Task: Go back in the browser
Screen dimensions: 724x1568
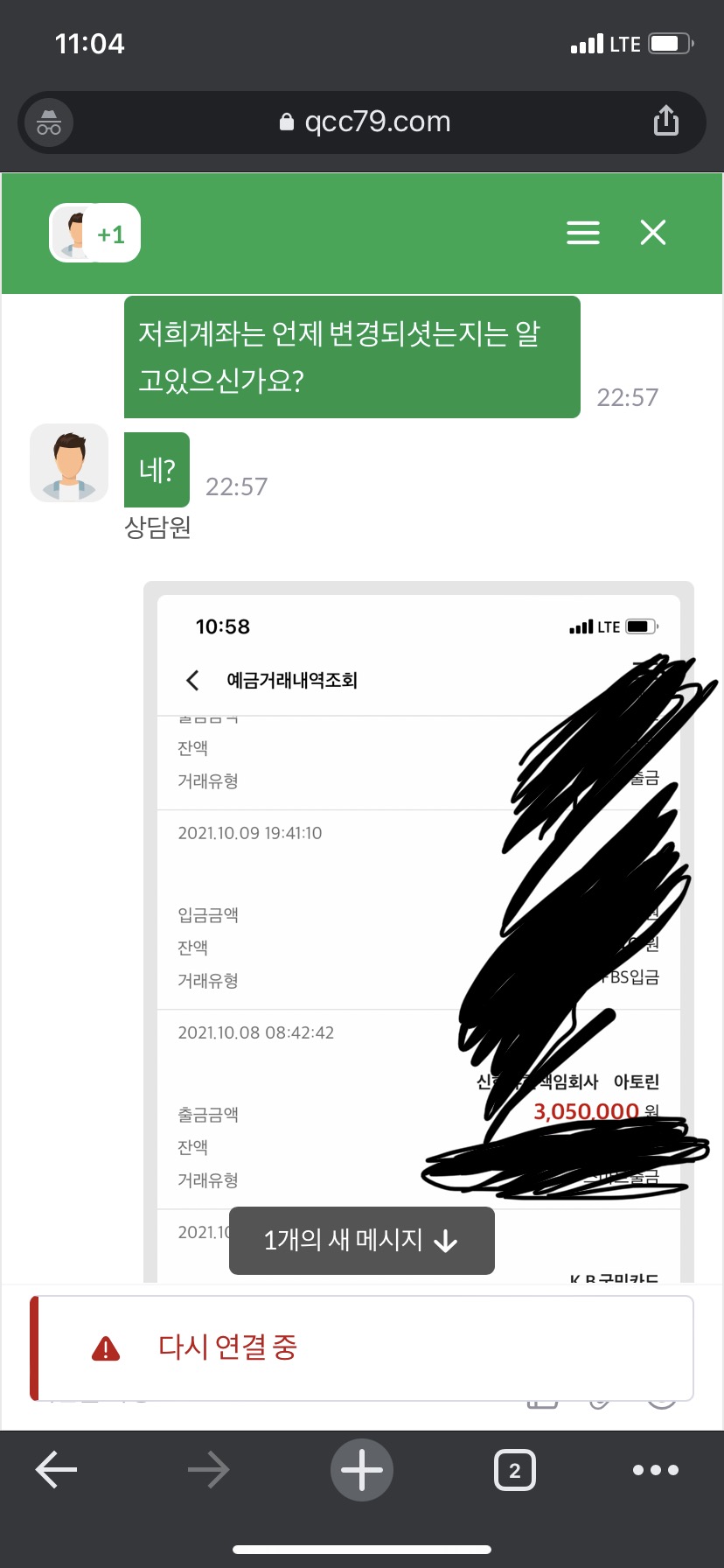Action: (x=56, y=1470)
